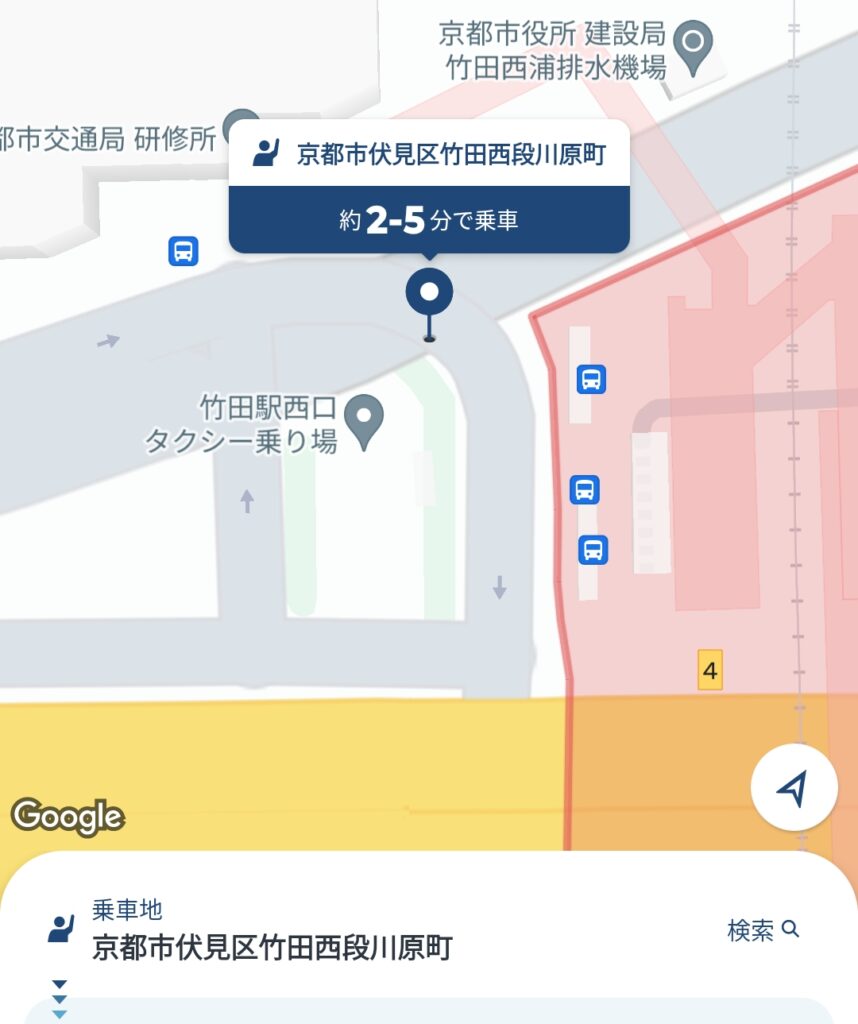The width and height of the screenshot is (858, 1024).
Task: Tap the topmost bus stop icon in the red zone
Action: pos(590,381)
